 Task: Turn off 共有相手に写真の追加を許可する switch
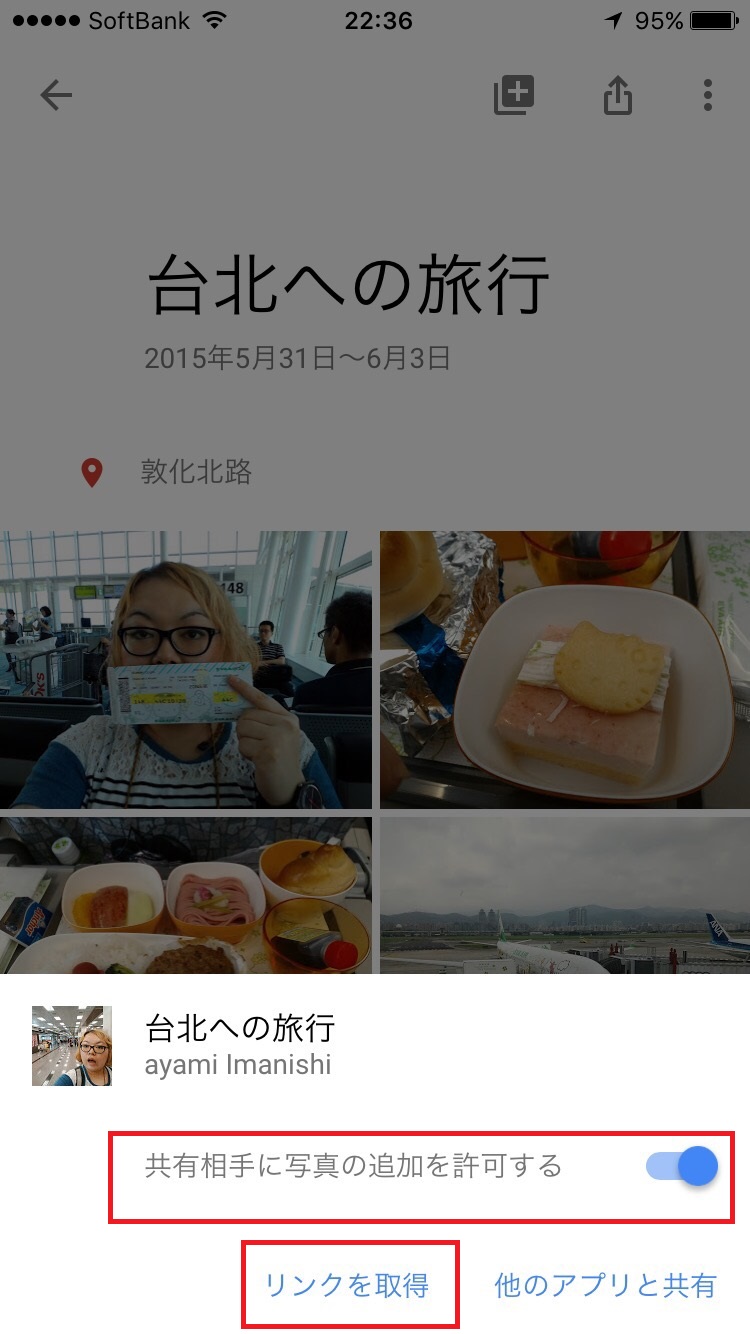[682, 1166]
